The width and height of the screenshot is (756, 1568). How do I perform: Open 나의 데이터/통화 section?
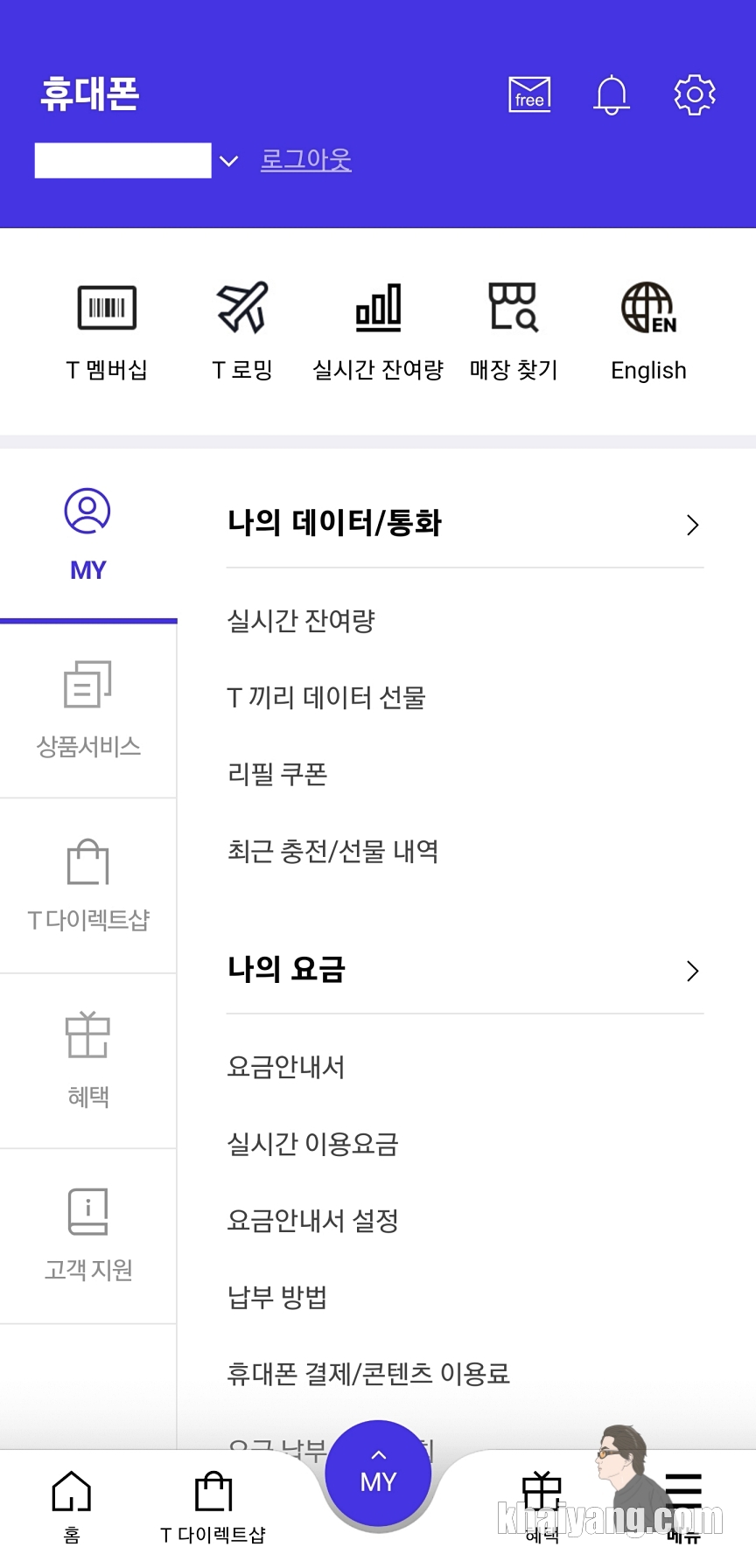click(465, 524)
